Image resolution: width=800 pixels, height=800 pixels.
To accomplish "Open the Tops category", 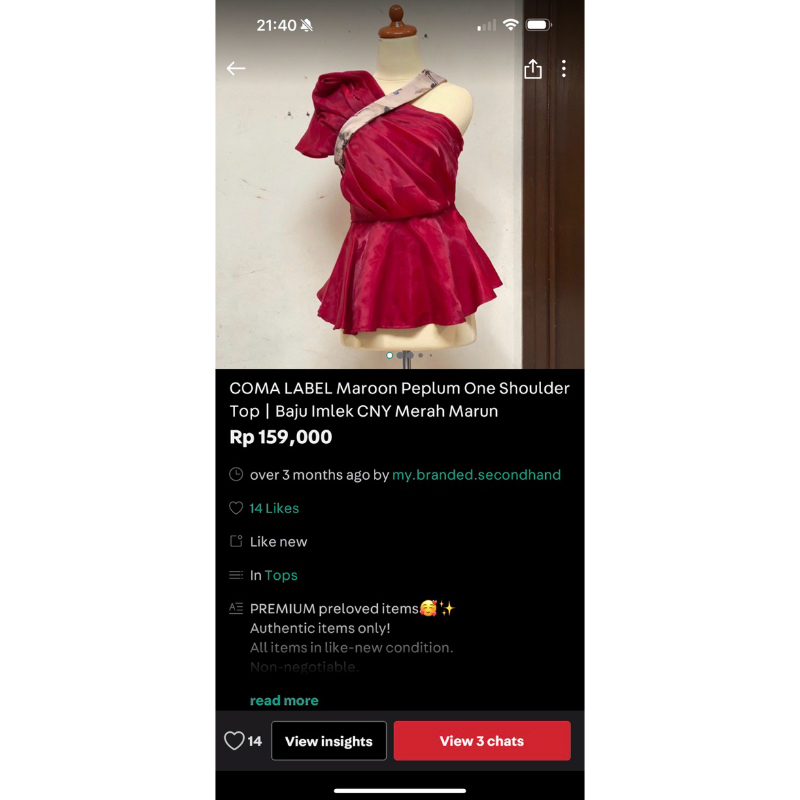I will (x=281, y=575).
